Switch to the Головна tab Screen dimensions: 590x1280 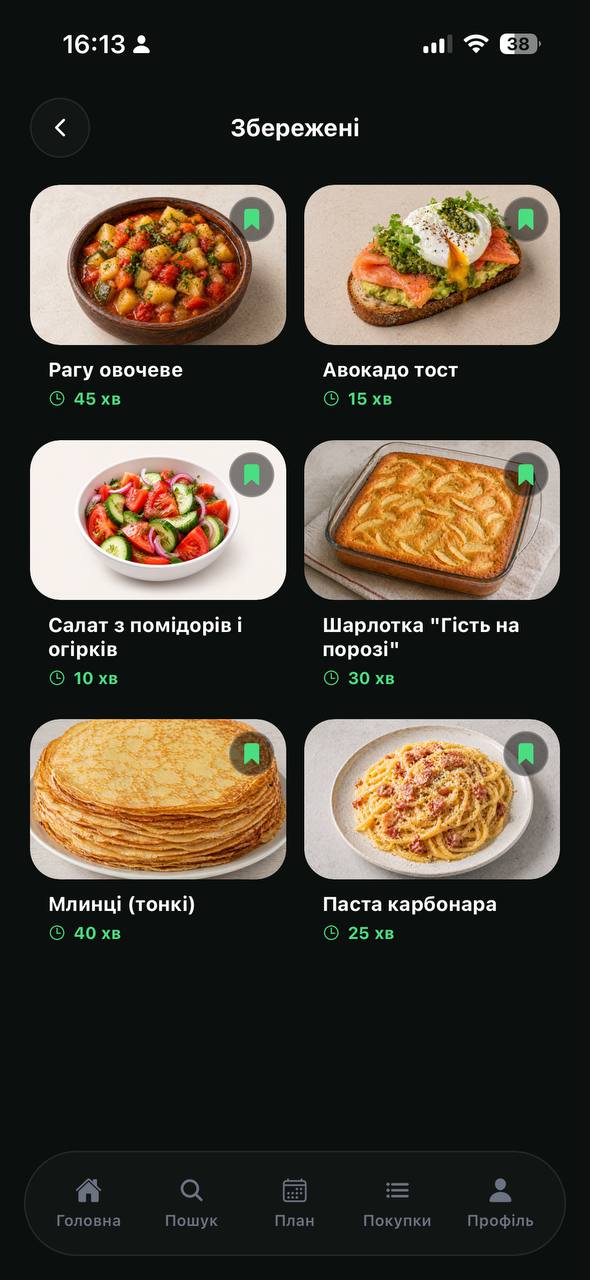(x=88, y=1203)
